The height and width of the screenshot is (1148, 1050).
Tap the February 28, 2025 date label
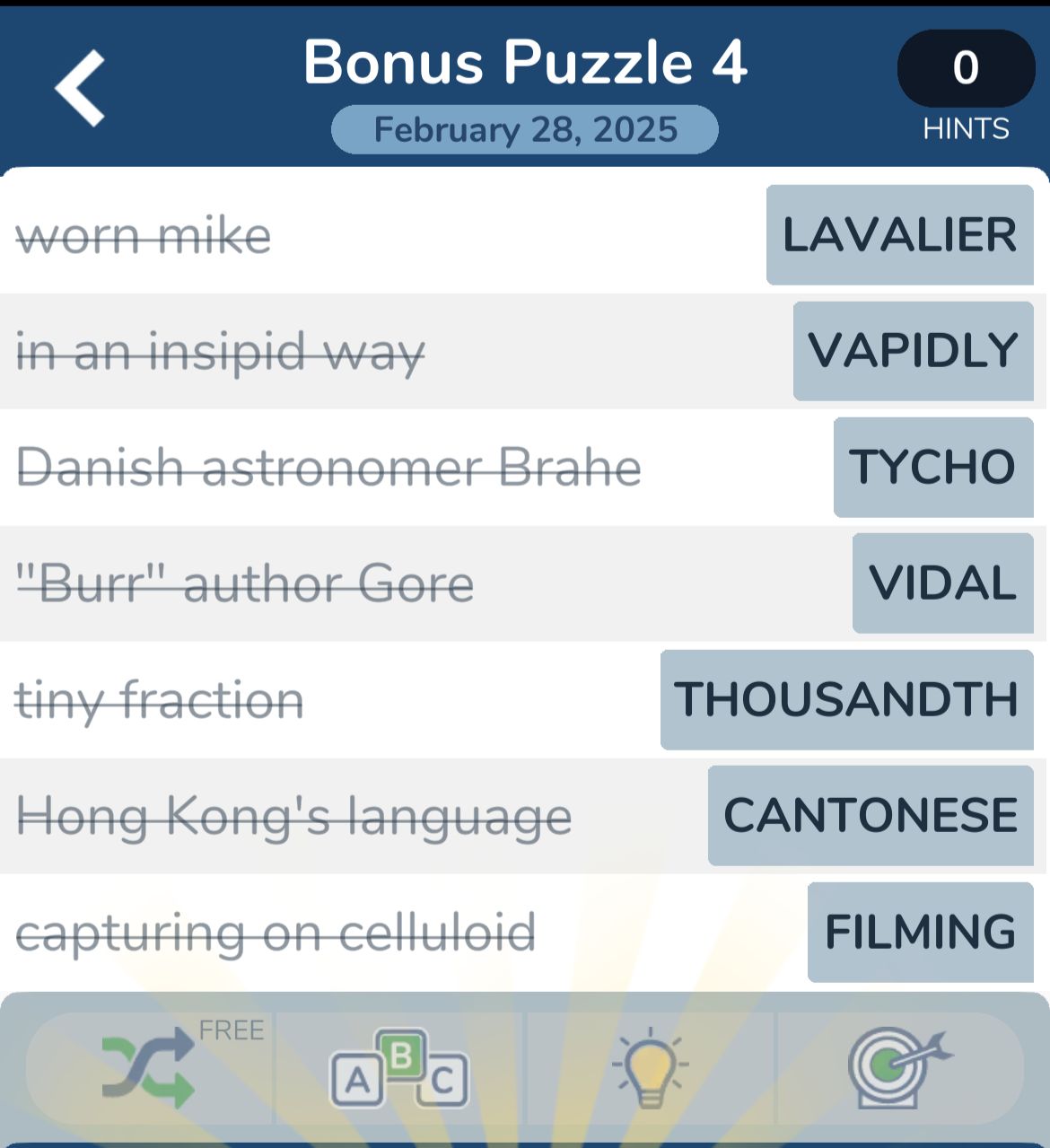pos(525,129)
